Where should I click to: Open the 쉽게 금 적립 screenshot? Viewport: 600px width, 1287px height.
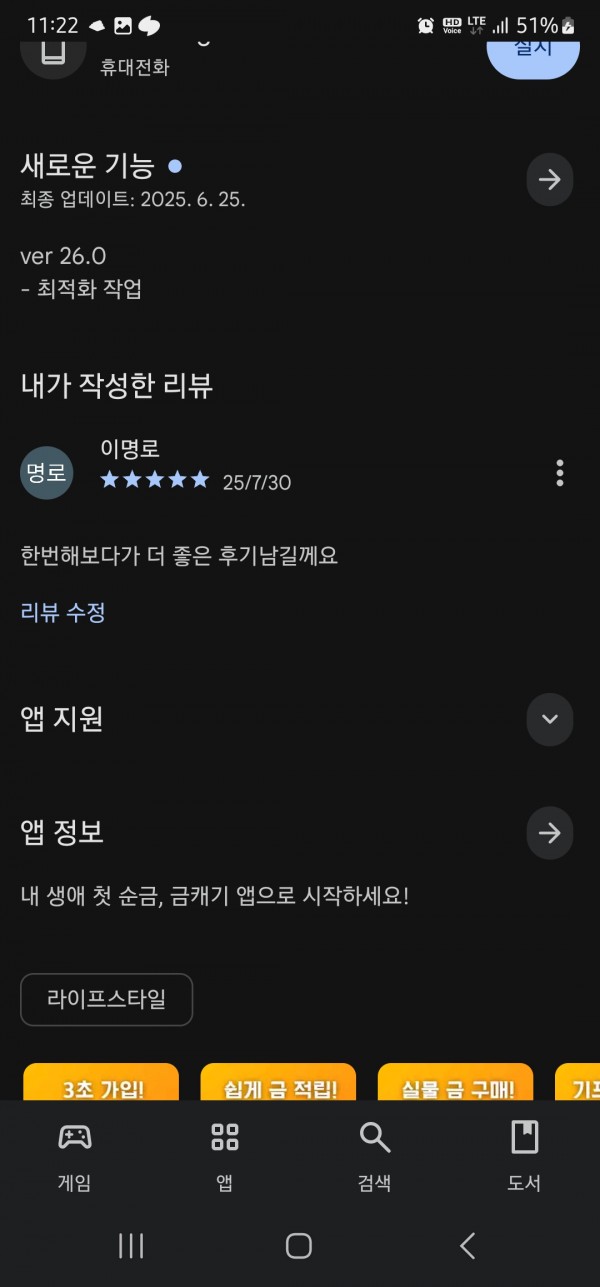click(278, 1081)
